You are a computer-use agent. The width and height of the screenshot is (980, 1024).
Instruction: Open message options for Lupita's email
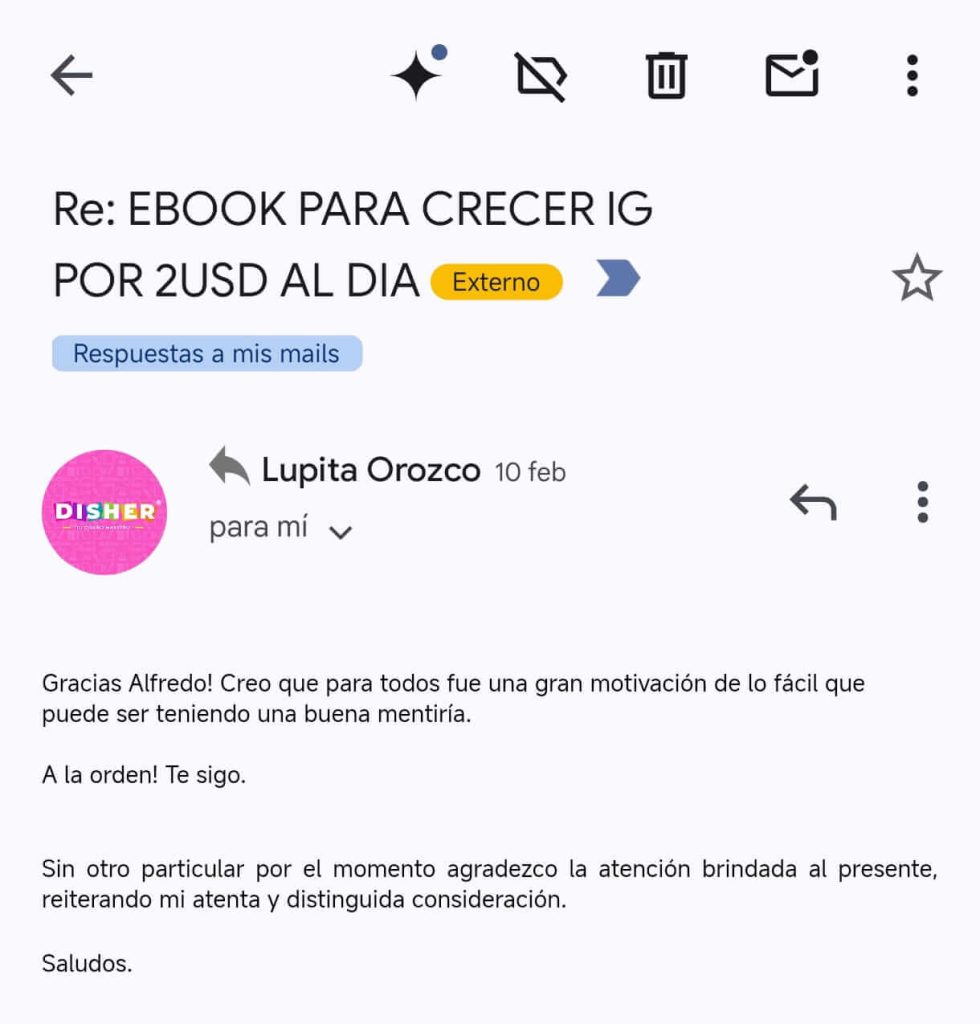click(922, 502)
